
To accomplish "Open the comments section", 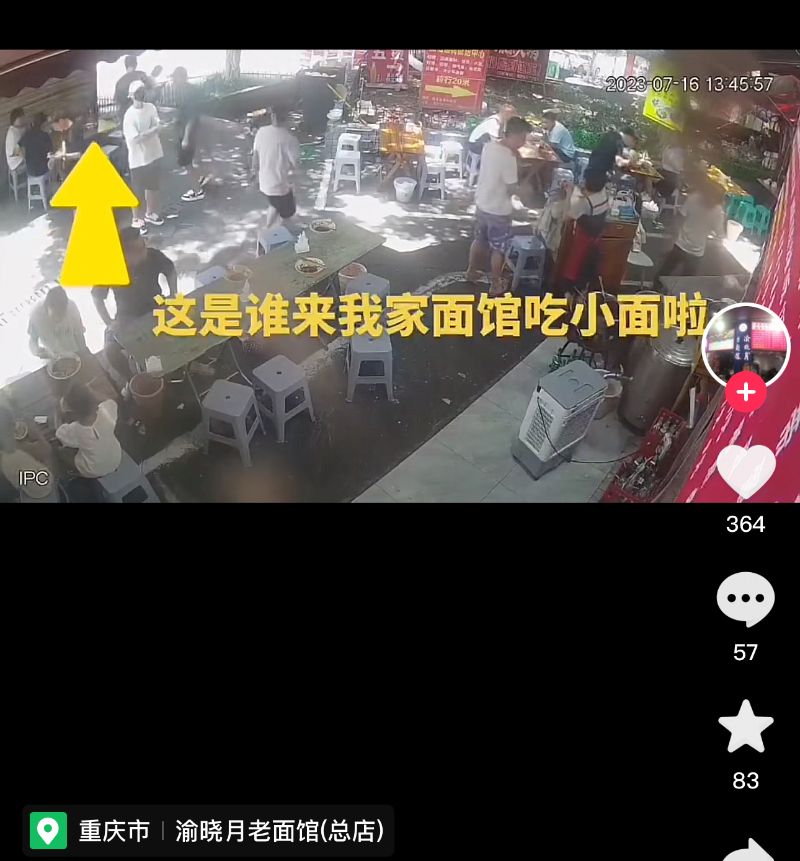I will pos(746,600).
